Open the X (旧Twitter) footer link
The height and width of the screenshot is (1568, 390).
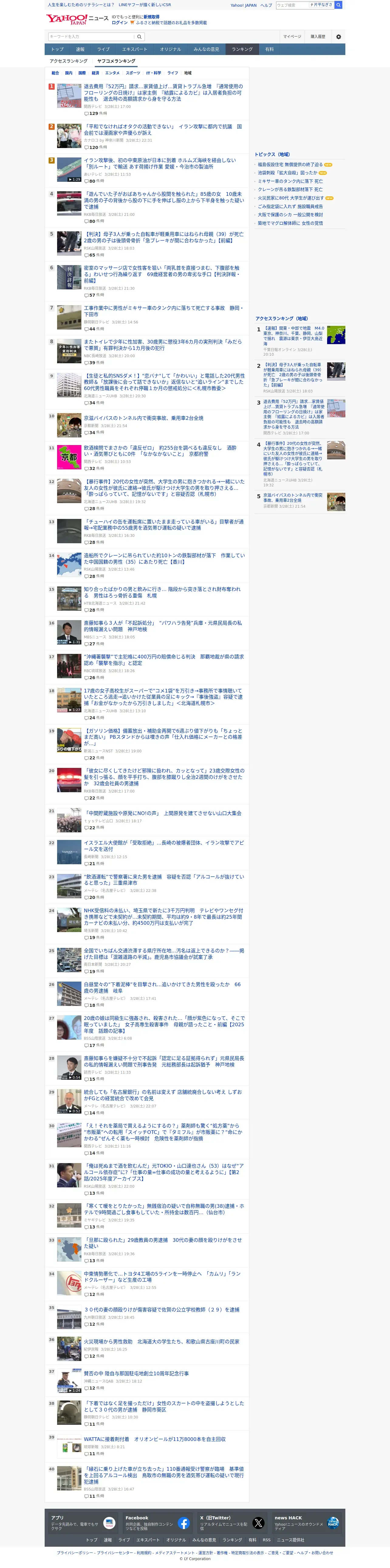pos(232,1523)
